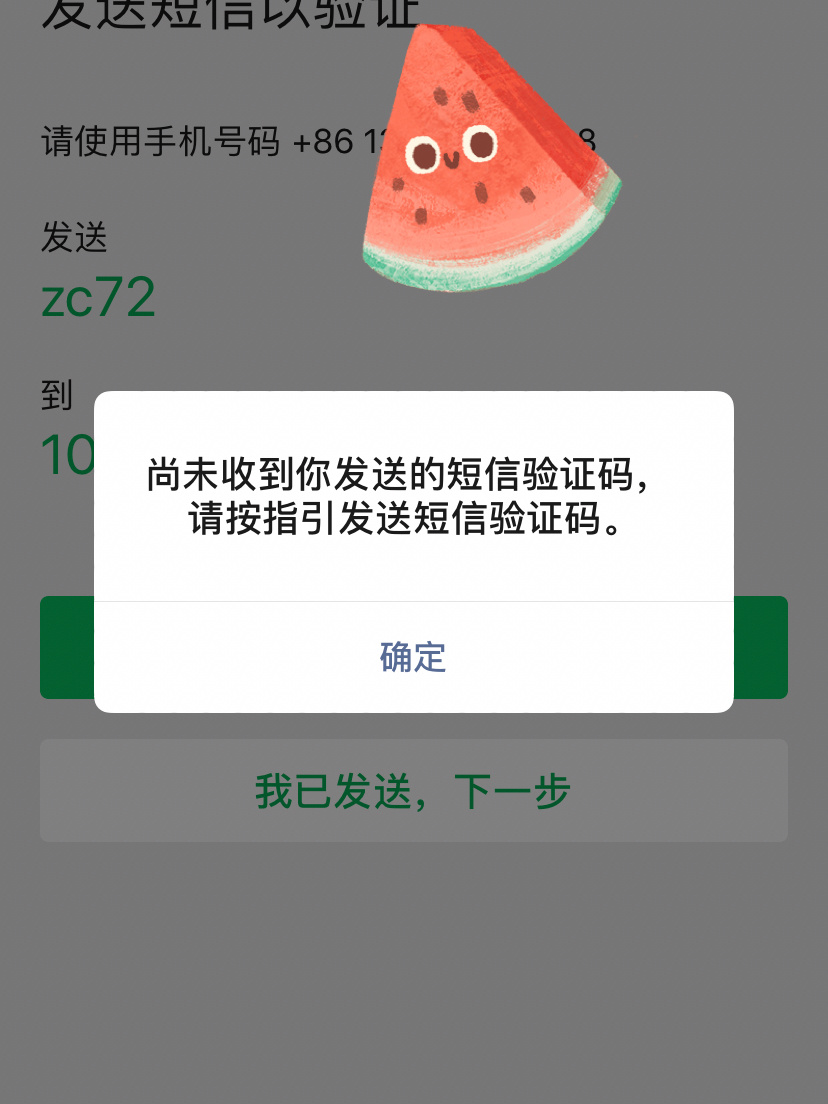Click the 发送 label

(x=74, y=238)
